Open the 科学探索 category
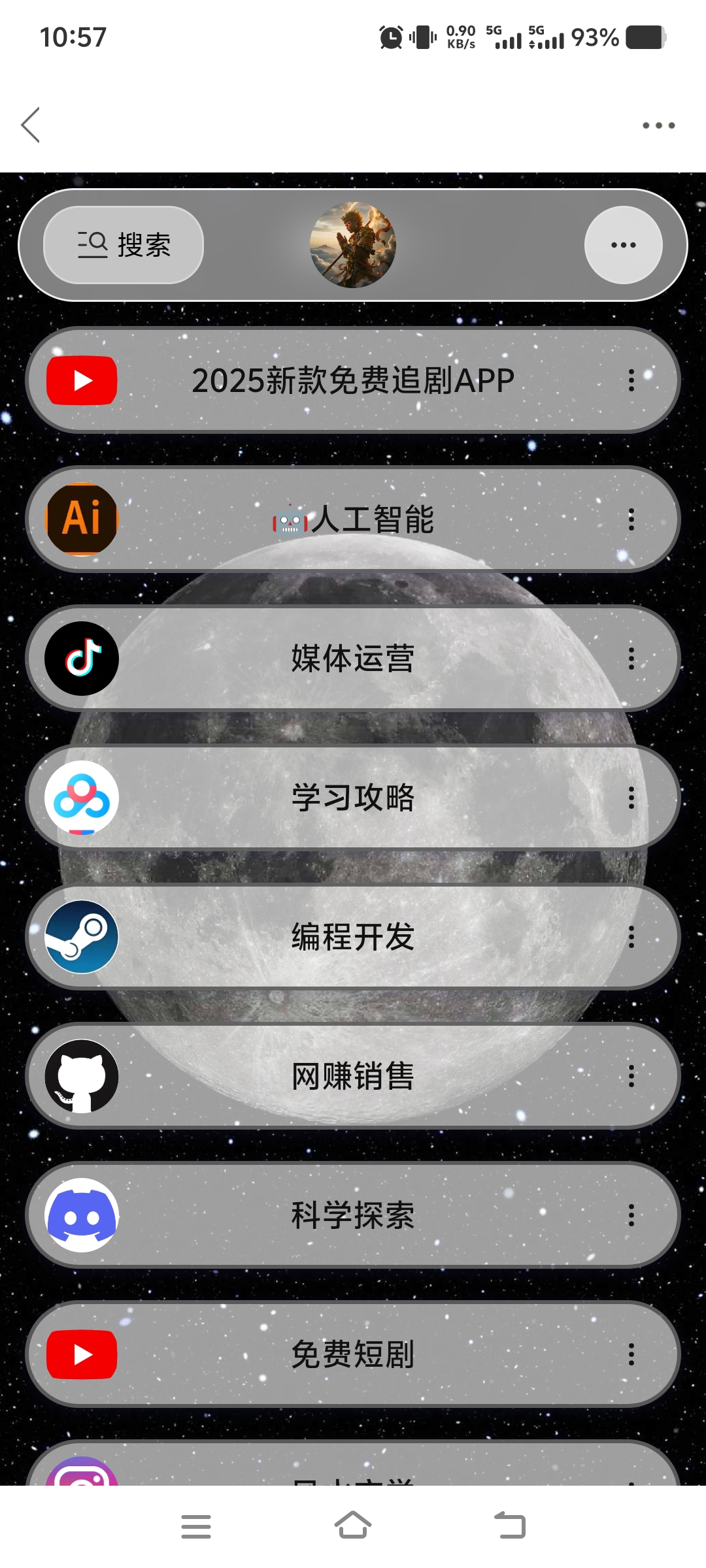The image size is (706, 1568). [x=353, y=1215]
